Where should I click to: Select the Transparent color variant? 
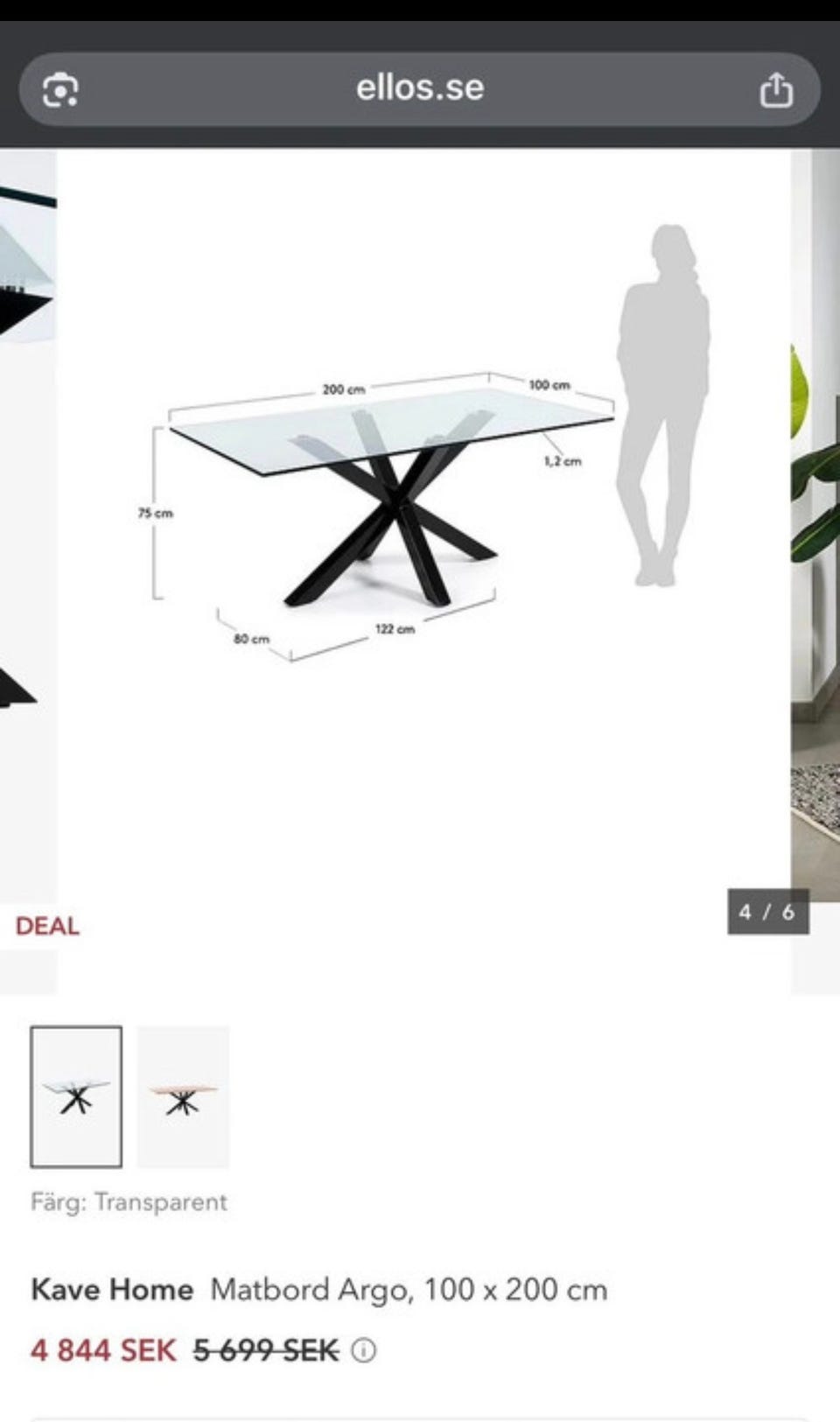[76, 1096]
